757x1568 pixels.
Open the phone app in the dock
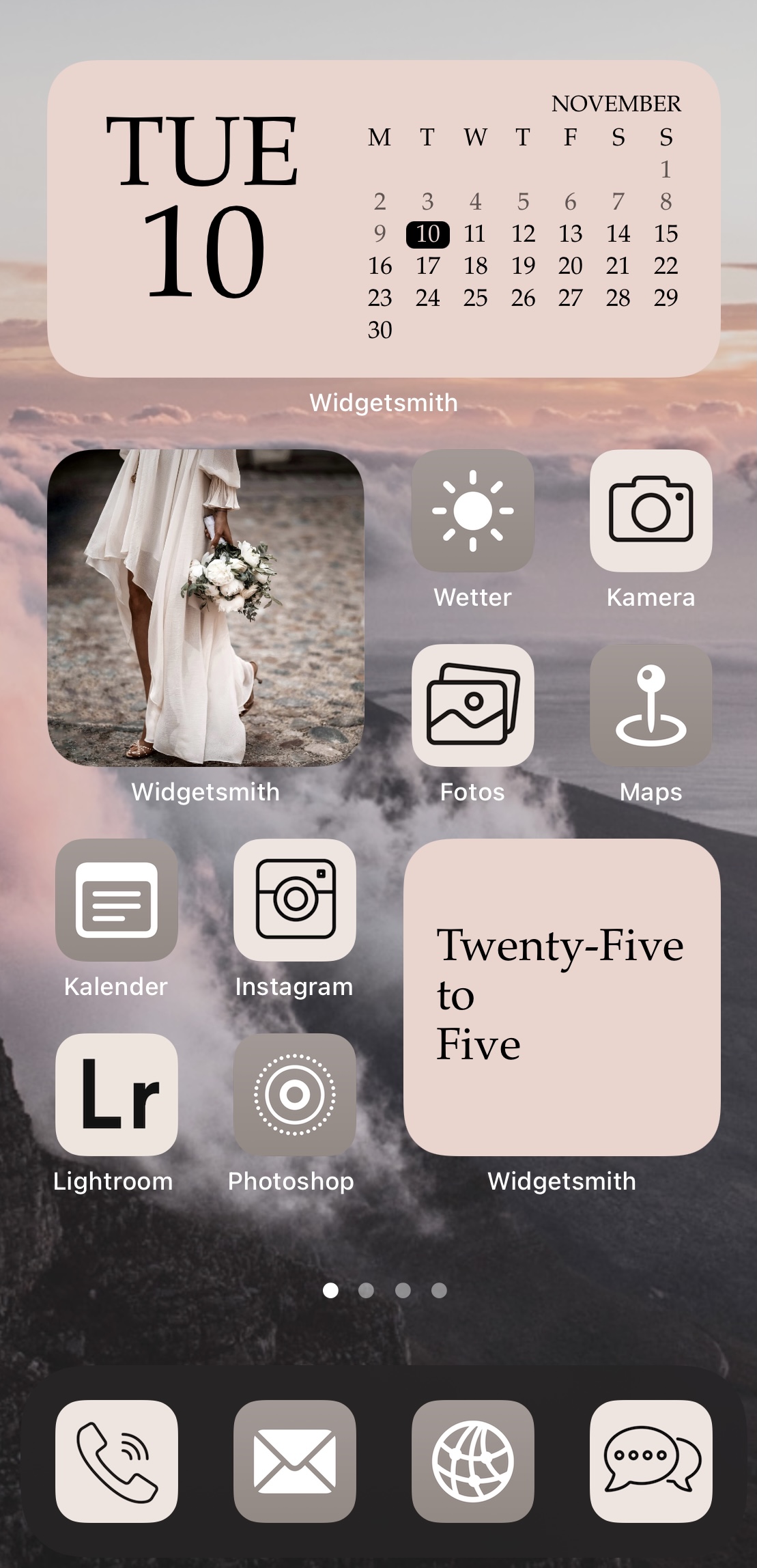coord(117,1461)
